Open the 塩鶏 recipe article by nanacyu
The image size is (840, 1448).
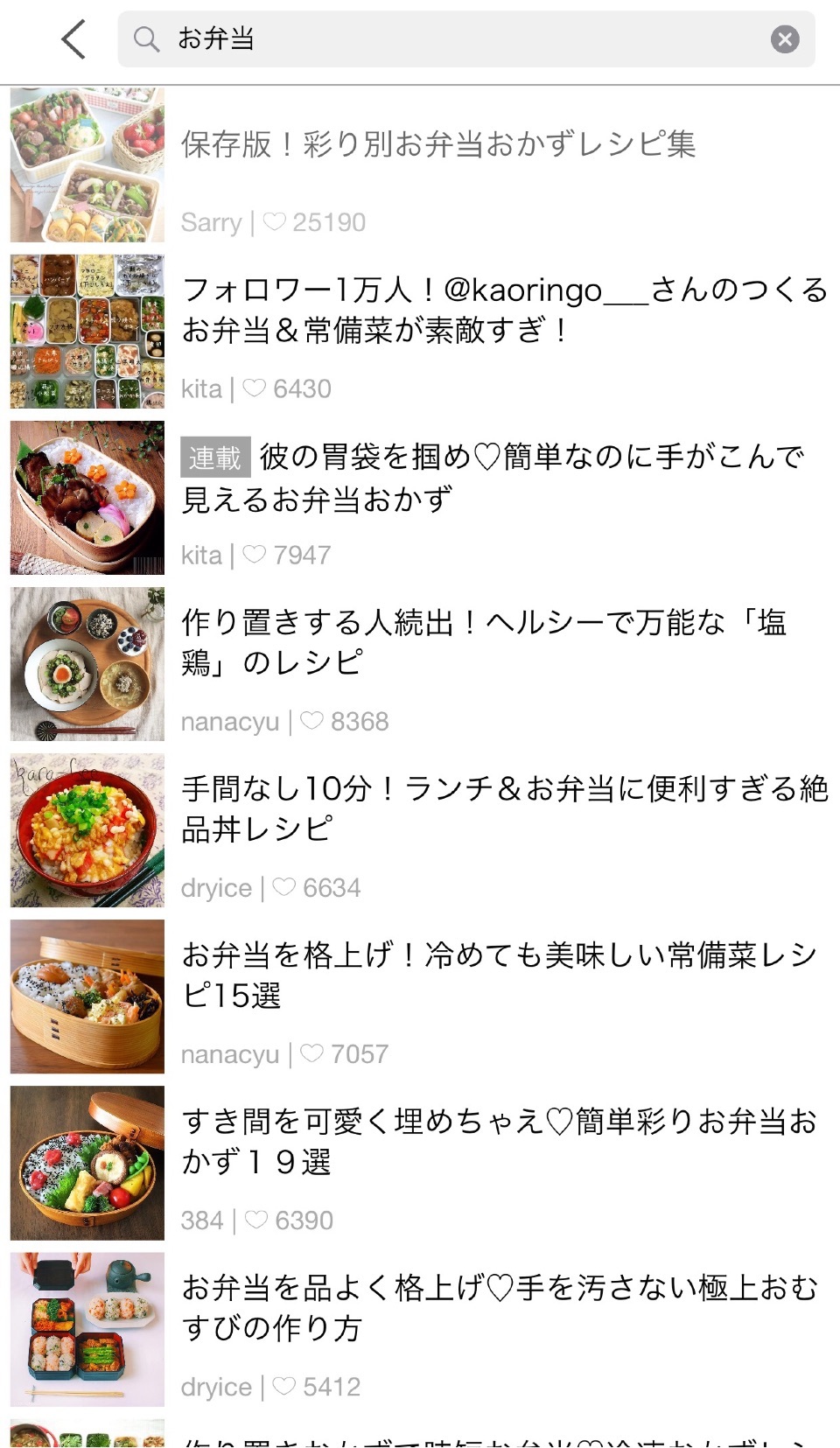click(486, 642)
